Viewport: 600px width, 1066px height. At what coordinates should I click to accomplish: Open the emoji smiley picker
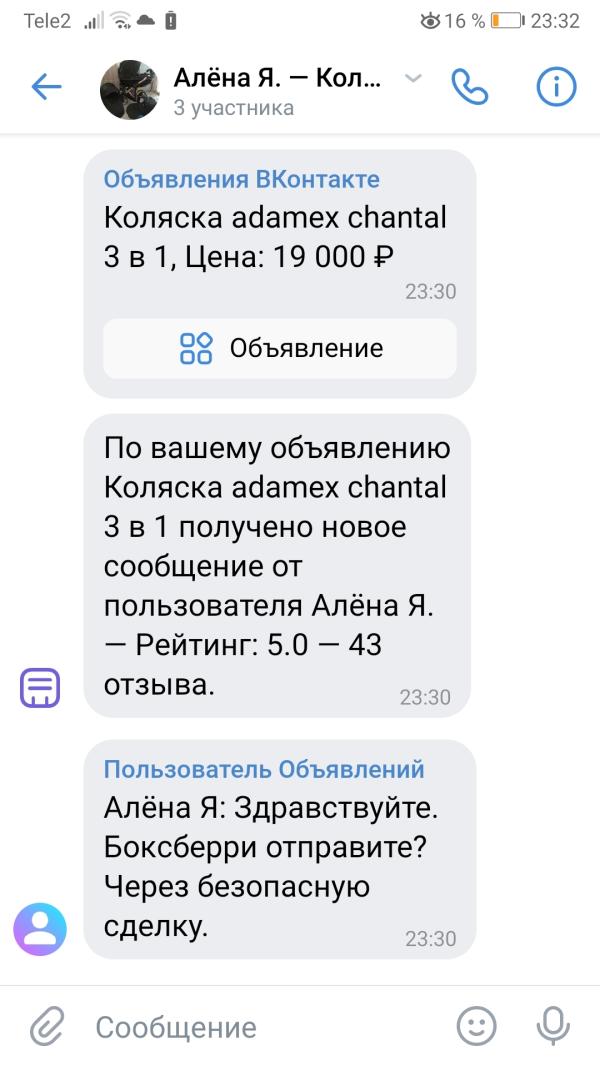click(x=476, y=1026)
